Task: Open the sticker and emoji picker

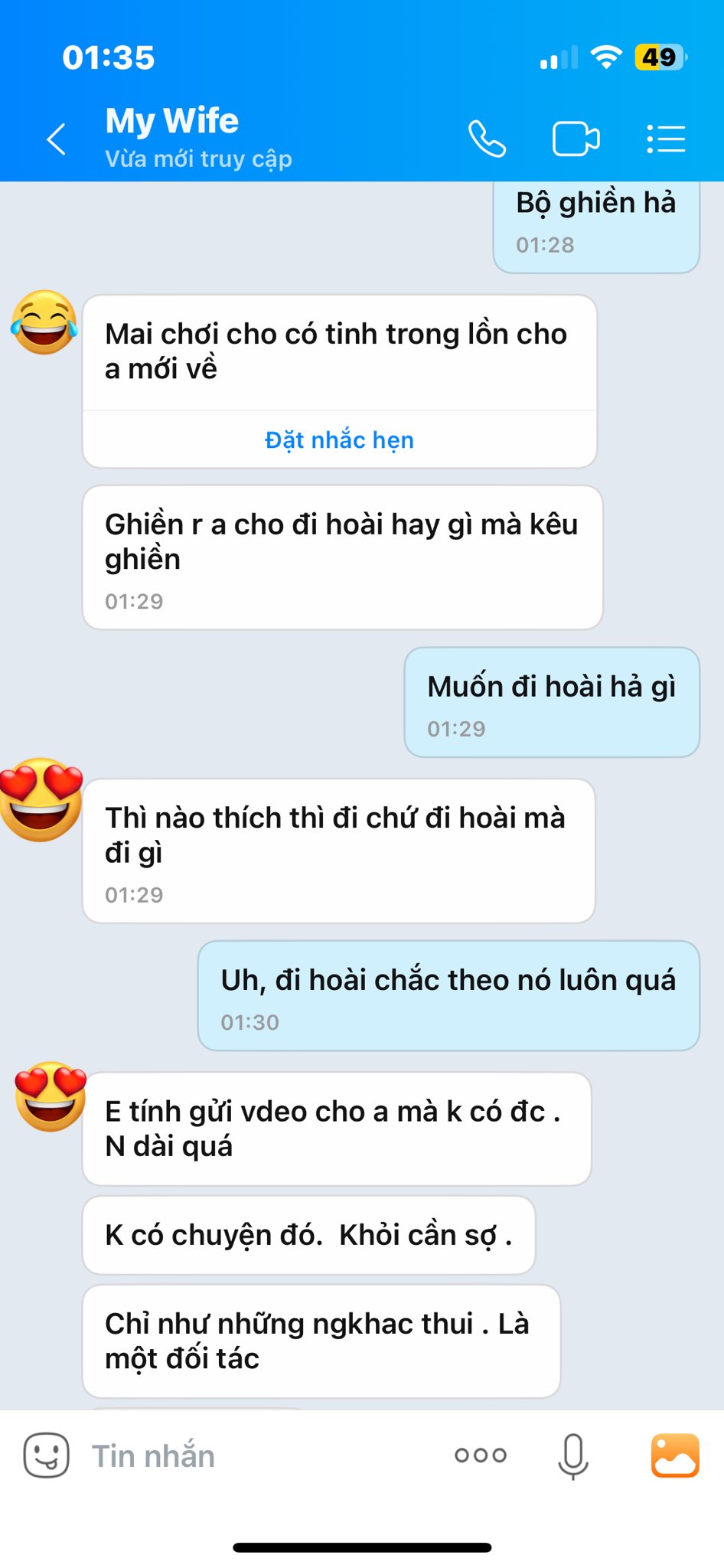Action: coord(46,1455)
